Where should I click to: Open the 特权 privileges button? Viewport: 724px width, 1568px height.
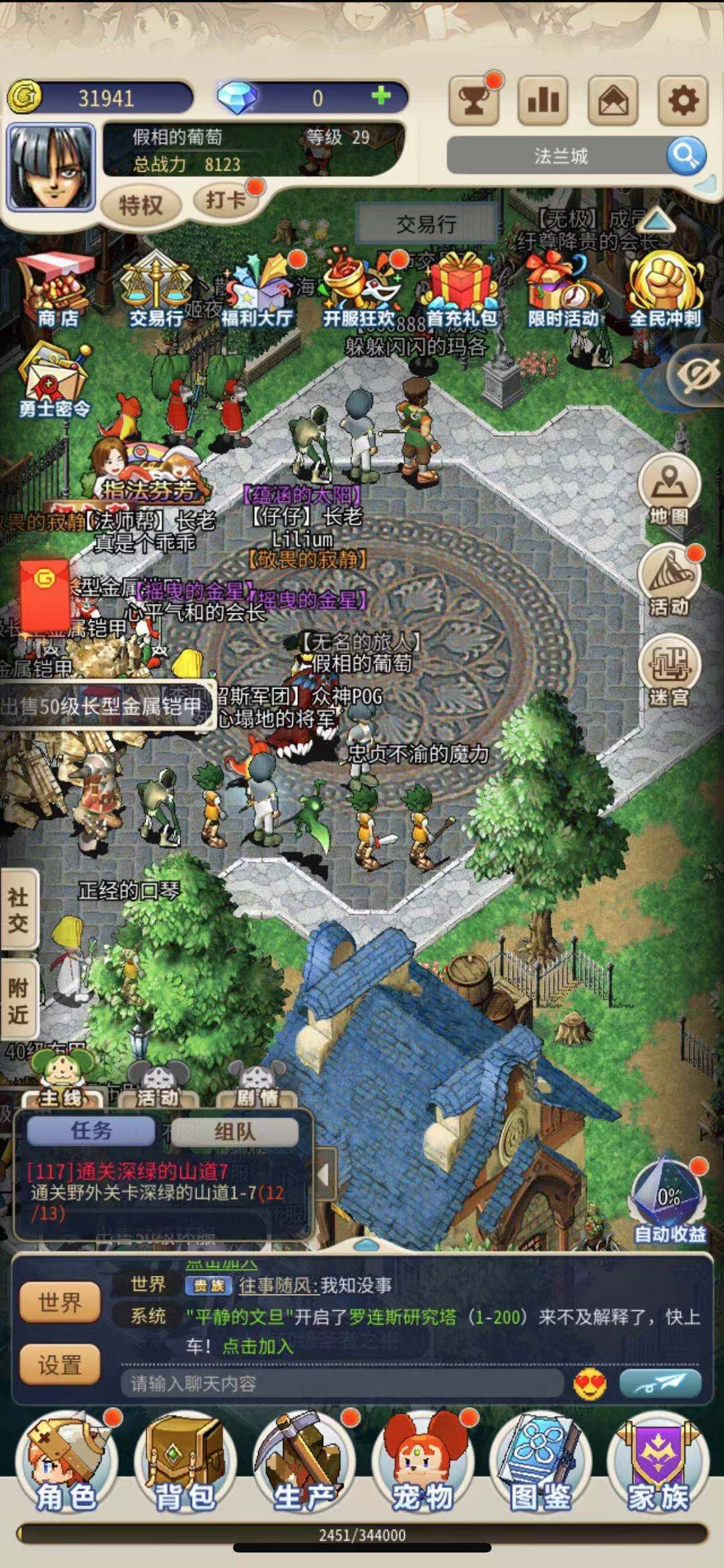tap(141, 204)
